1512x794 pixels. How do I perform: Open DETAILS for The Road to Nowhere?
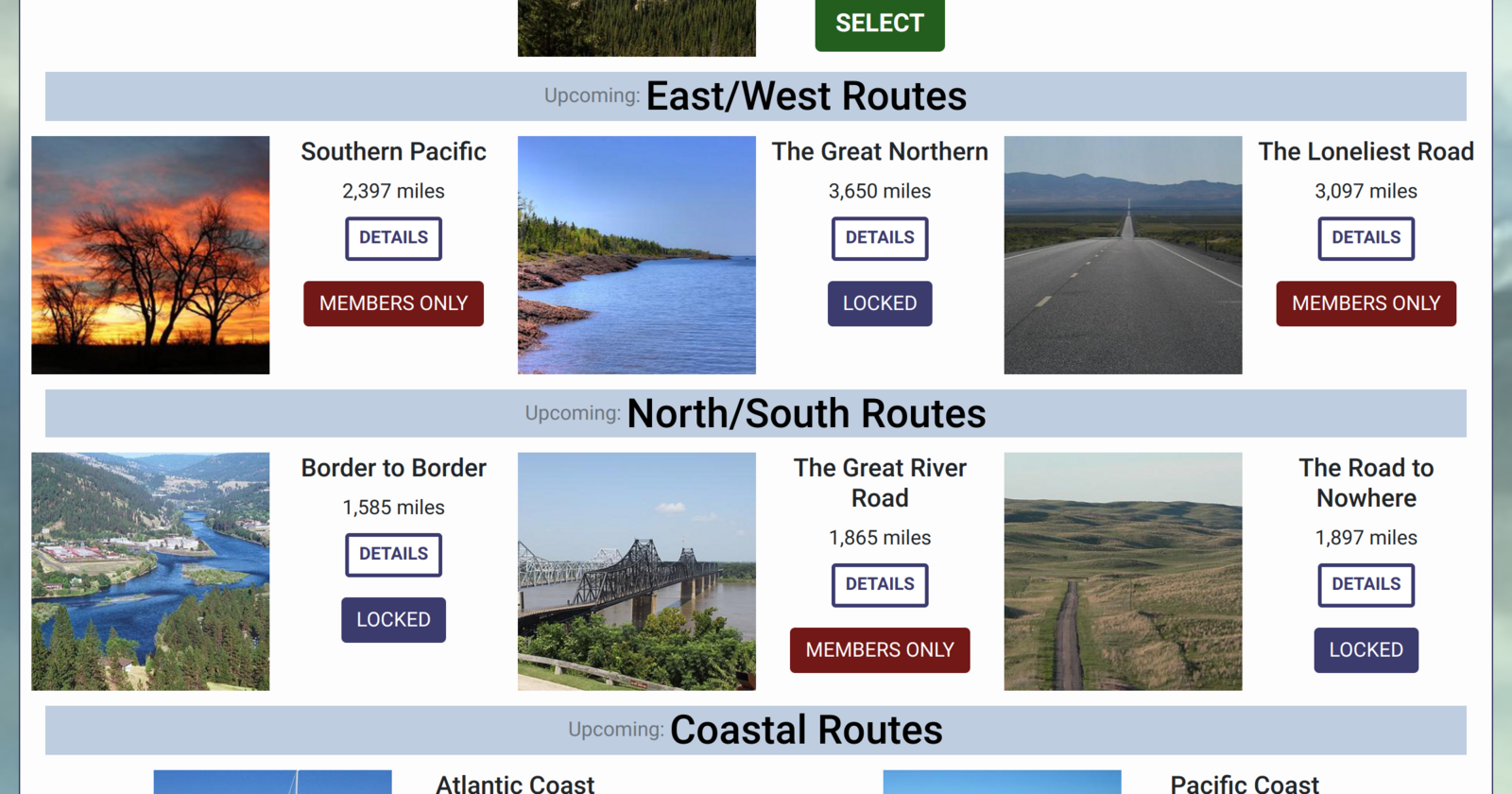tap(1366, 585)
